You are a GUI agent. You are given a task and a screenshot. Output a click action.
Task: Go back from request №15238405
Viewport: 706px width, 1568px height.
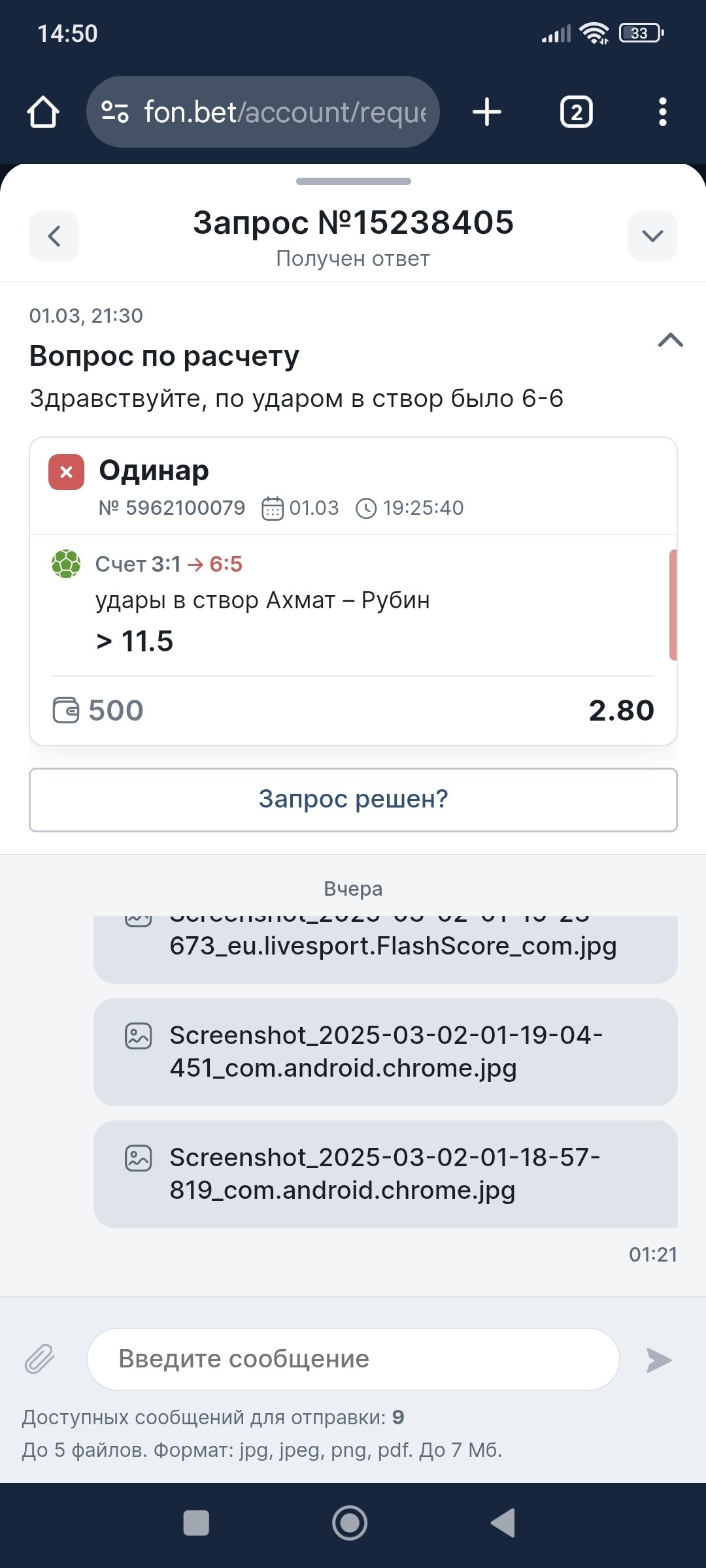[54, 236]
